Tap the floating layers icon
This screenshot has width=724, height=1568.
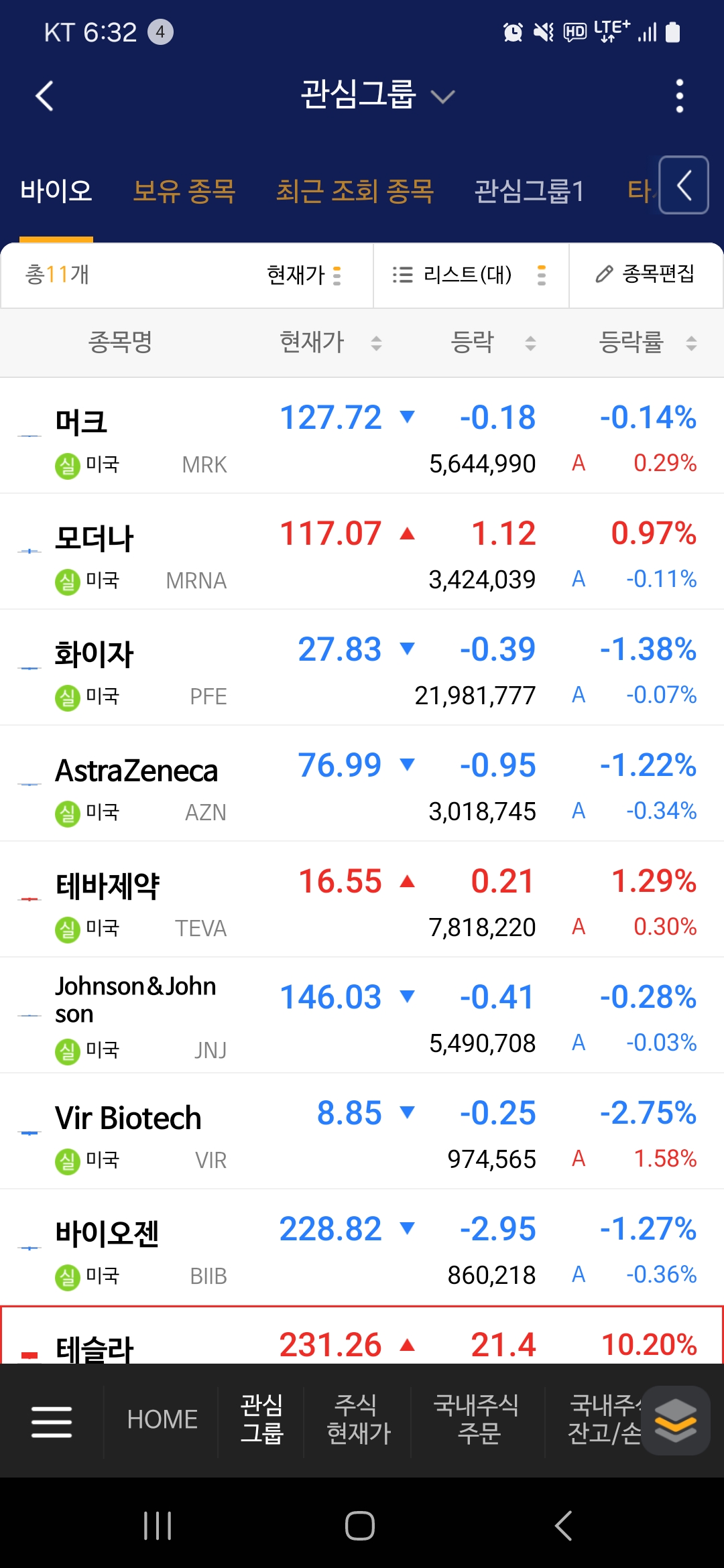676,1421
